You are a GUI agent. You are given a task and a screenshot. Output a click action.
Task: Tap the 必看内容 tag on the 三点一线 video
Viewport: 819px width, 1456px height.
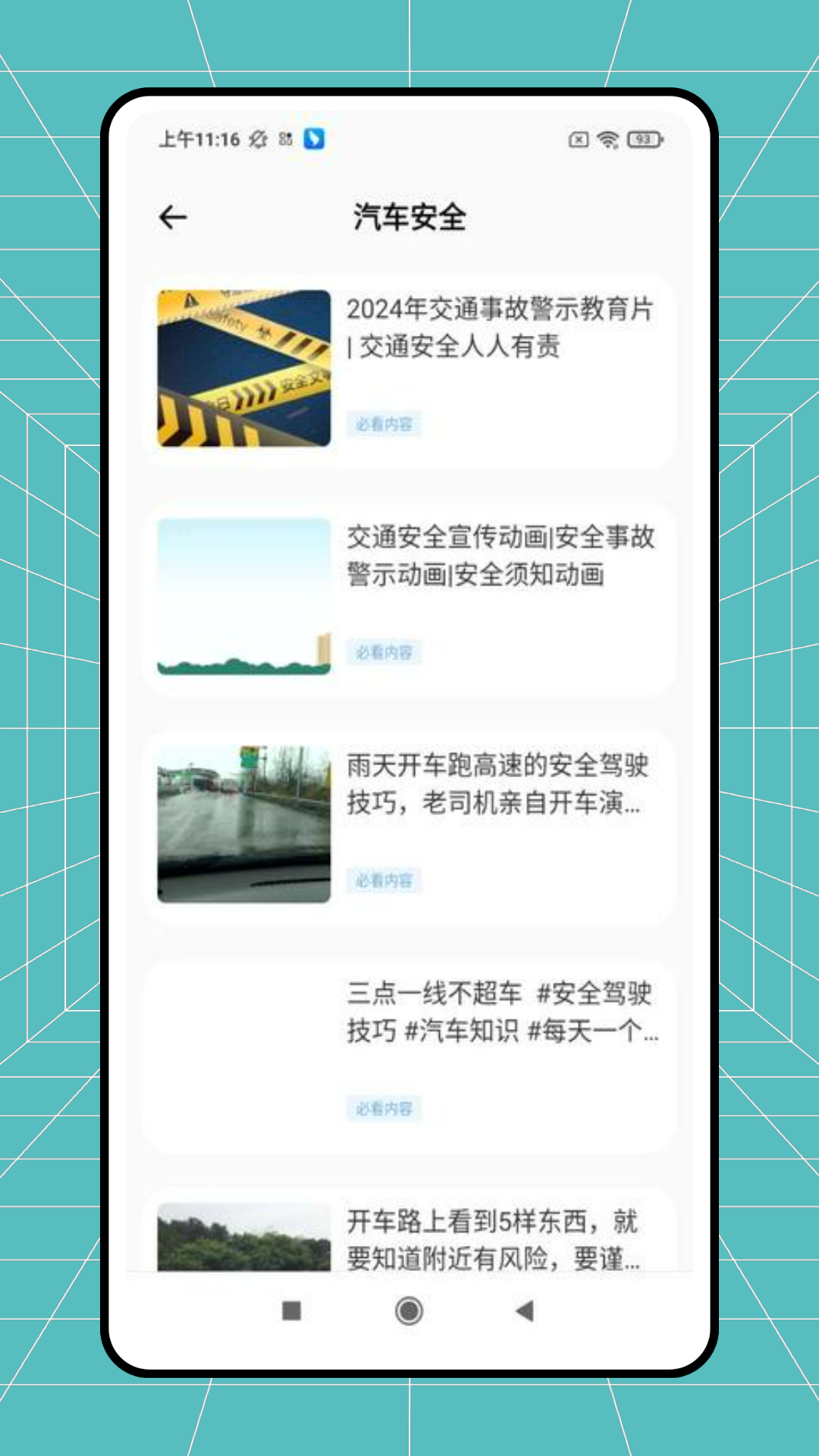tap(384, 1108)
